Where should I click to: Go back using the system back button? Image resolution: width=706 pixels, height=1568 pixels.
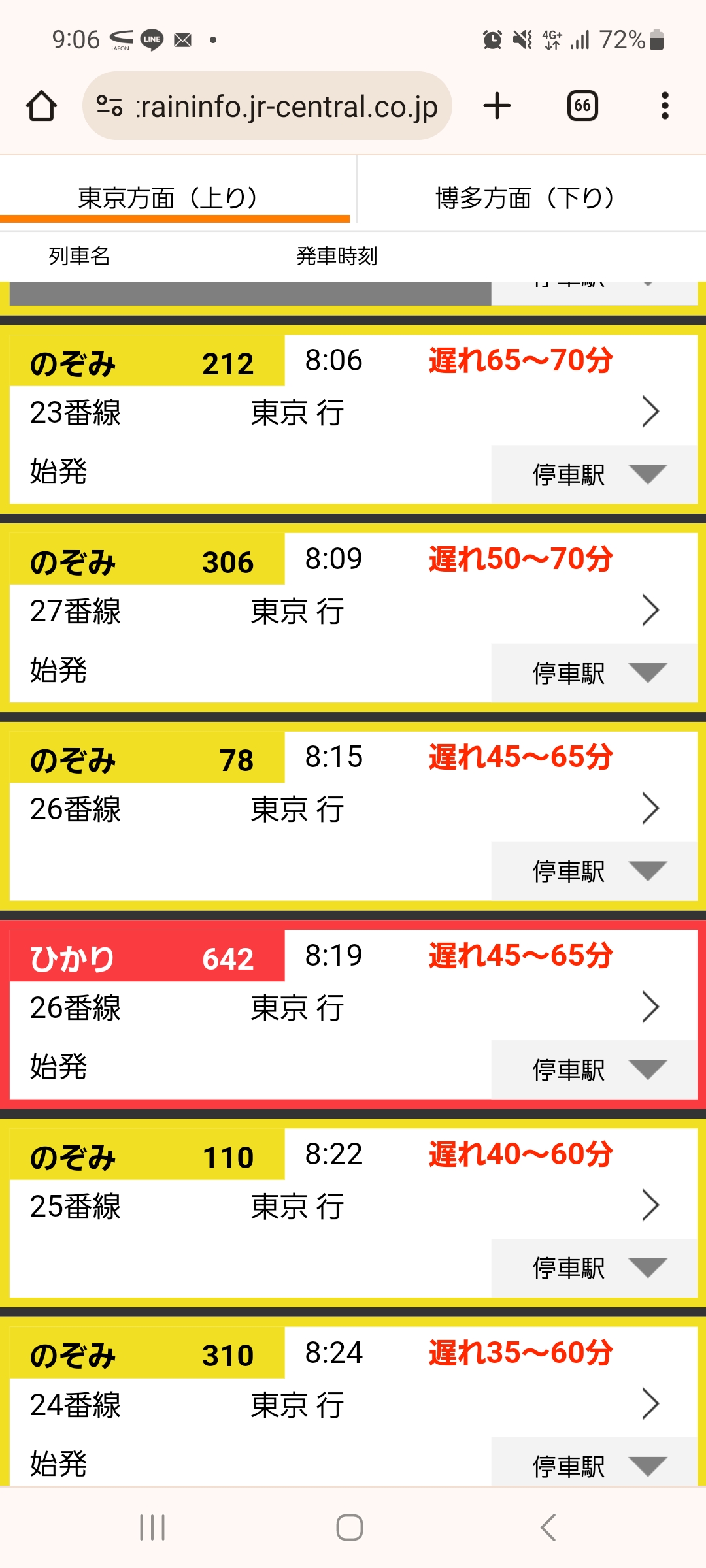[x=548, y=1527]
